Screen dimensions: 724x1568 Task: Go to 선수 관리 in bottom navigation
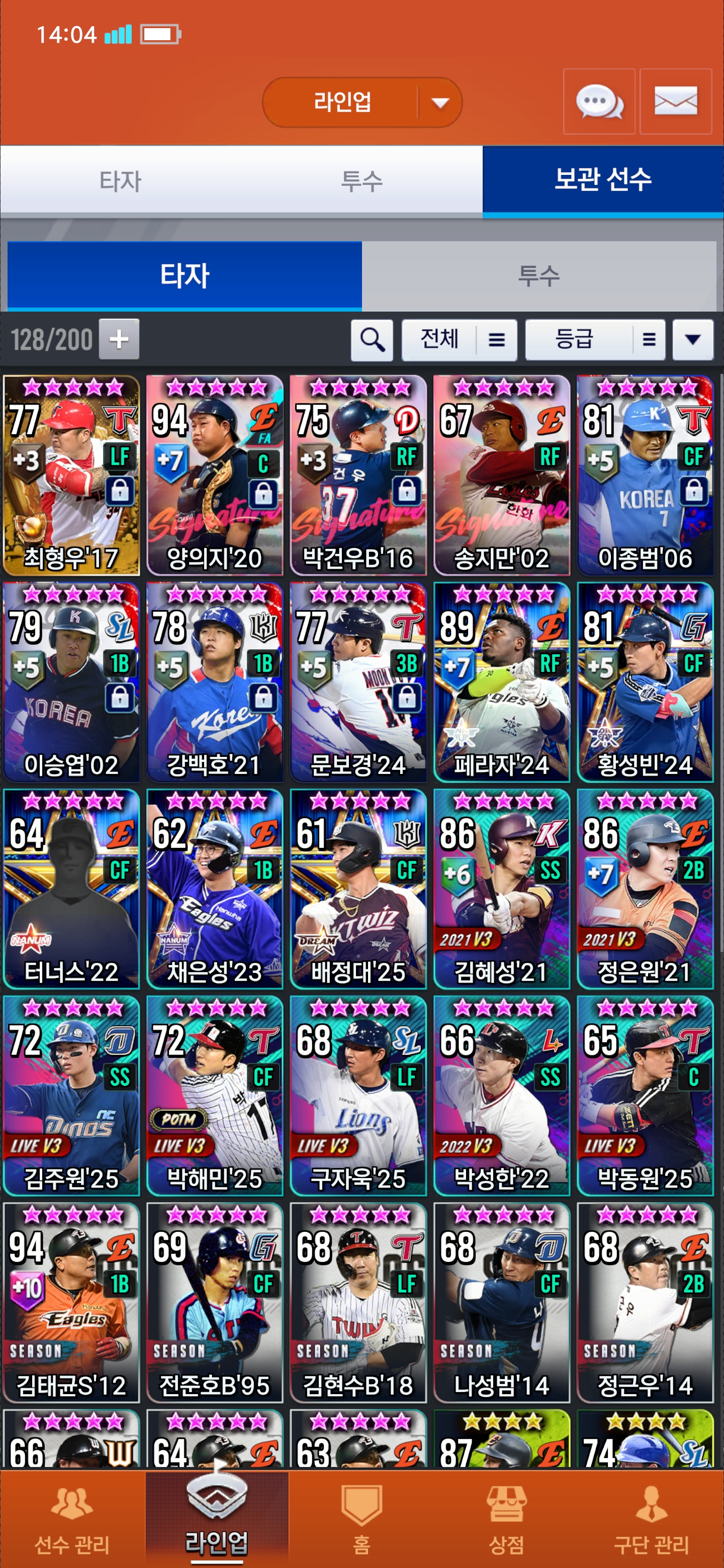[72, 1520]
